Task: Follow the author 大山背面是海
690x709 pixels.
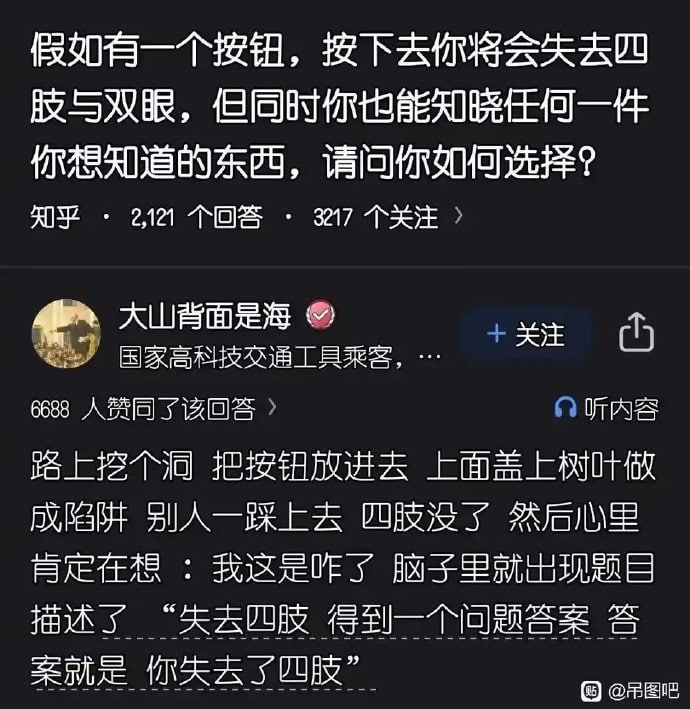Action: coord(525,334)
